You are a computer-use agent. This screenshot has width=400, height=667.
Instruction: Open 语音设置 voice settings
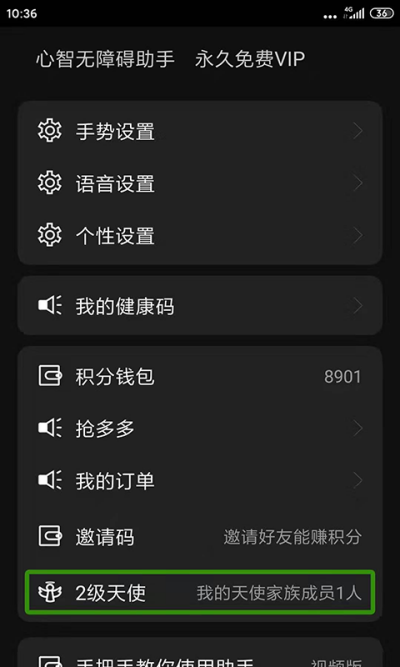[200, 184]
